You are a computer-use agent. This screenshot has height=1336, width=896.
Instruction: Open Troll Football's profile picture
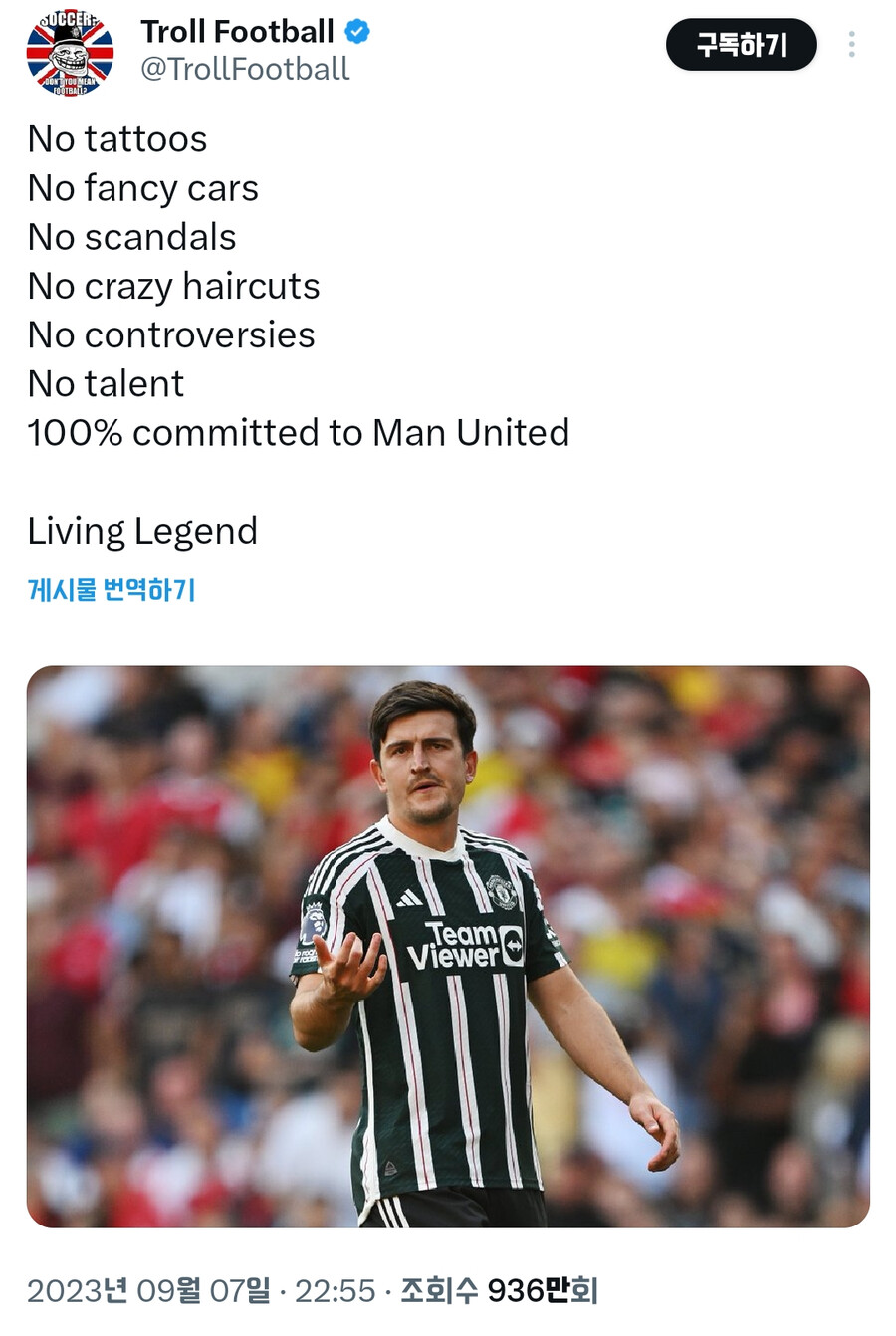point(70,52)
